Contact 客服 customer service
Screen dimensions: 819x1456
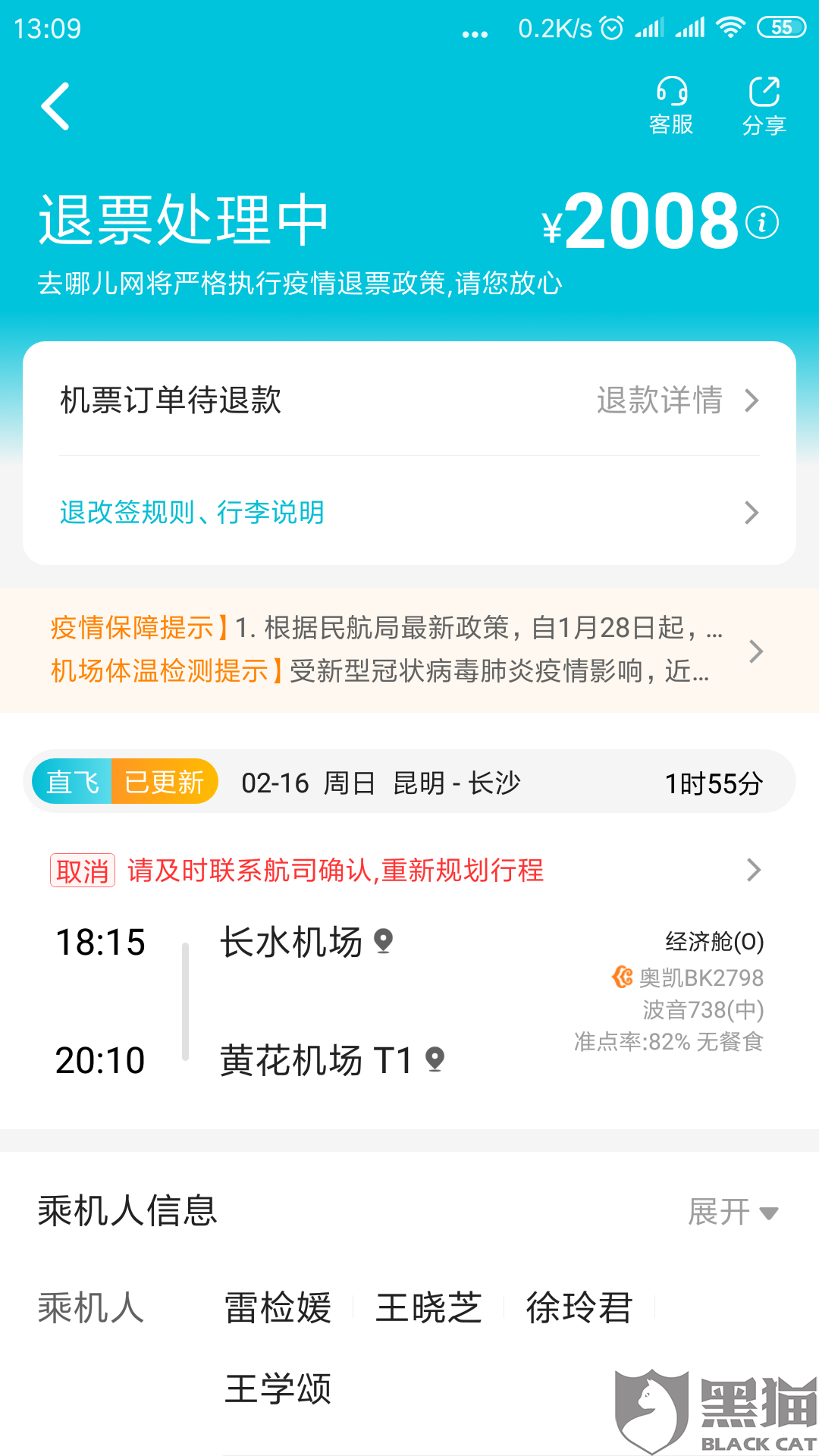point(671,106)
